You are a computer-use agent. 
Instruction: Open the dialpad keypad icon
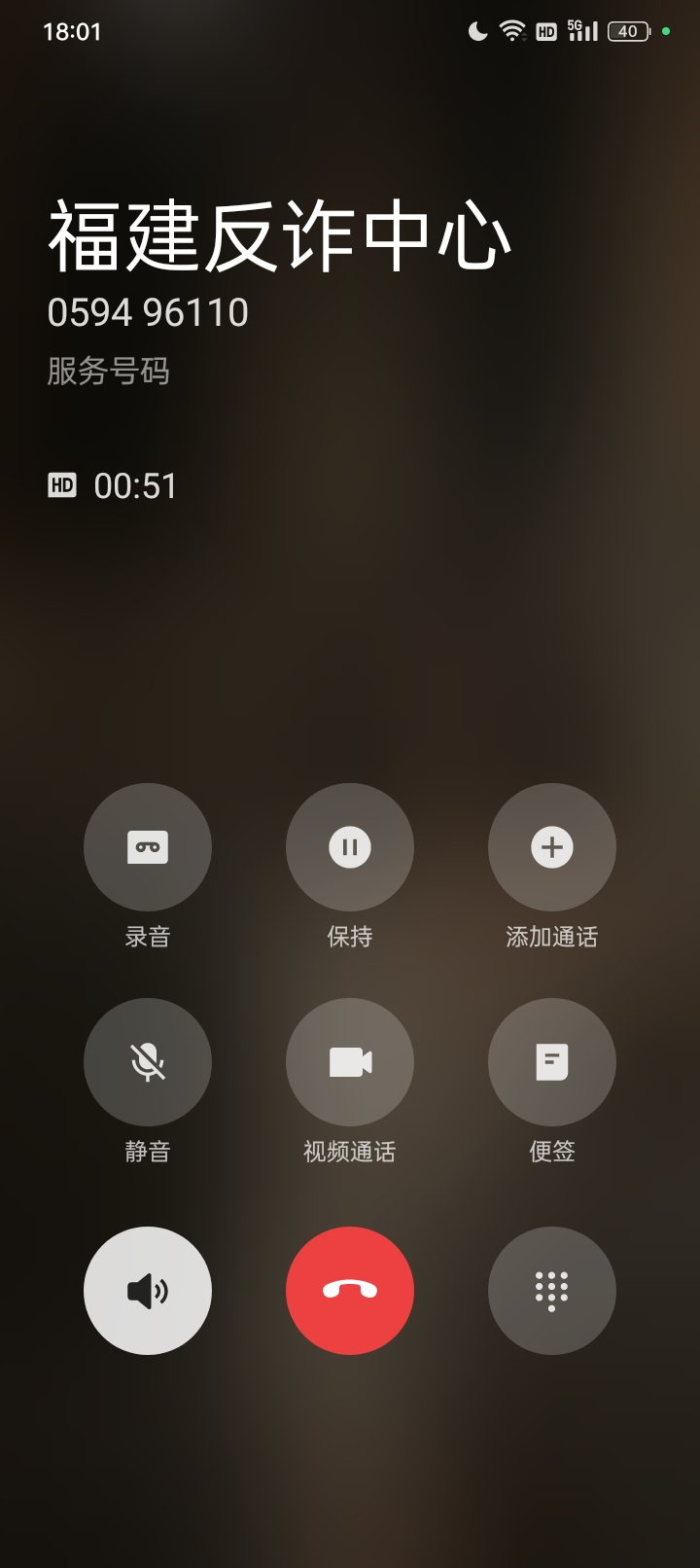click(551, 1289)
